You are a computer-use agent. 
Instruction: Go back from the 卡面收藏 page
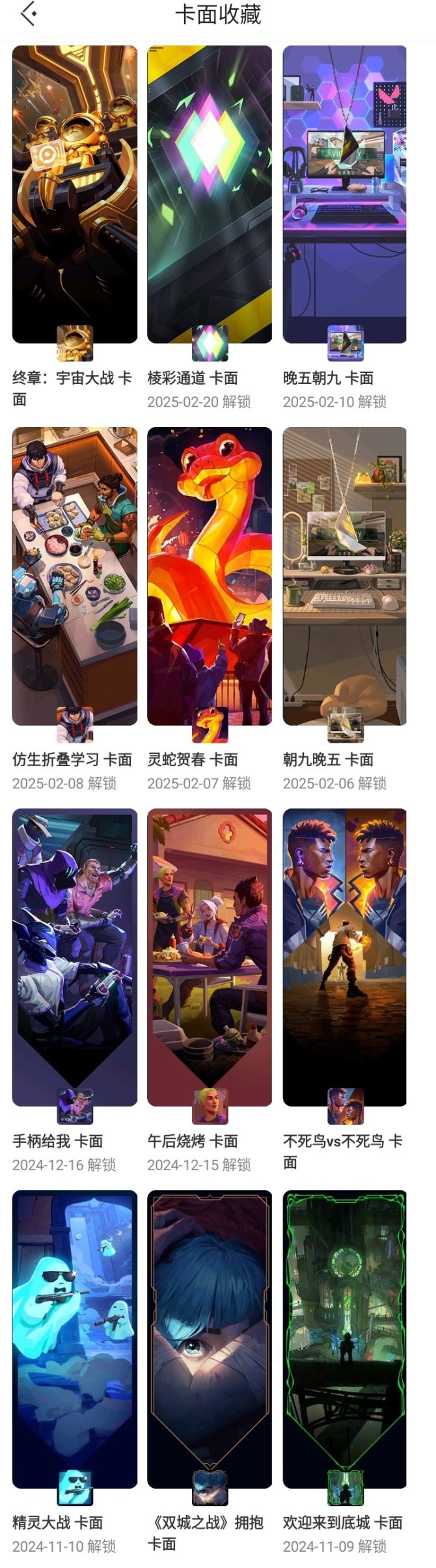28,14
